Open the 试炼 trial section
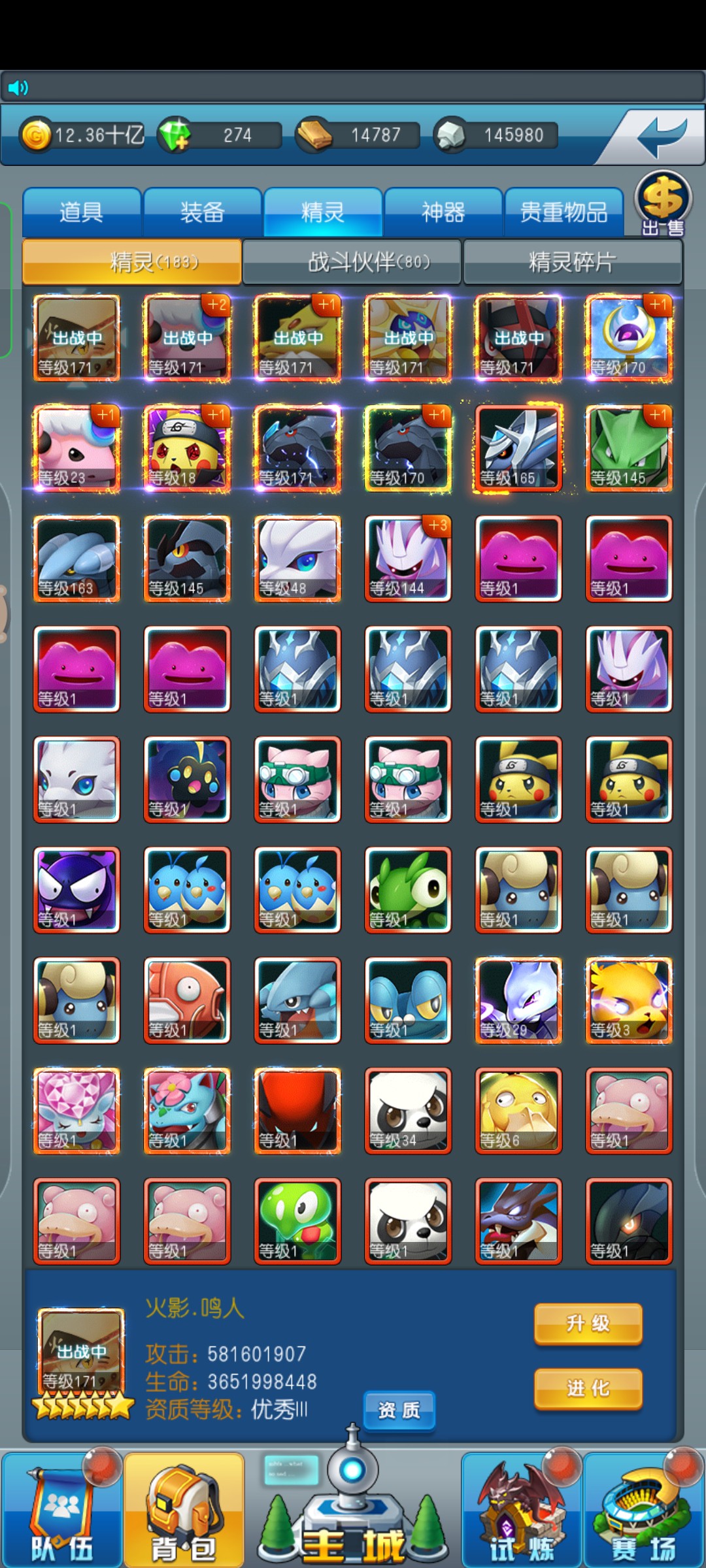Screen dimensions: 706x1568 [521, 1511]
